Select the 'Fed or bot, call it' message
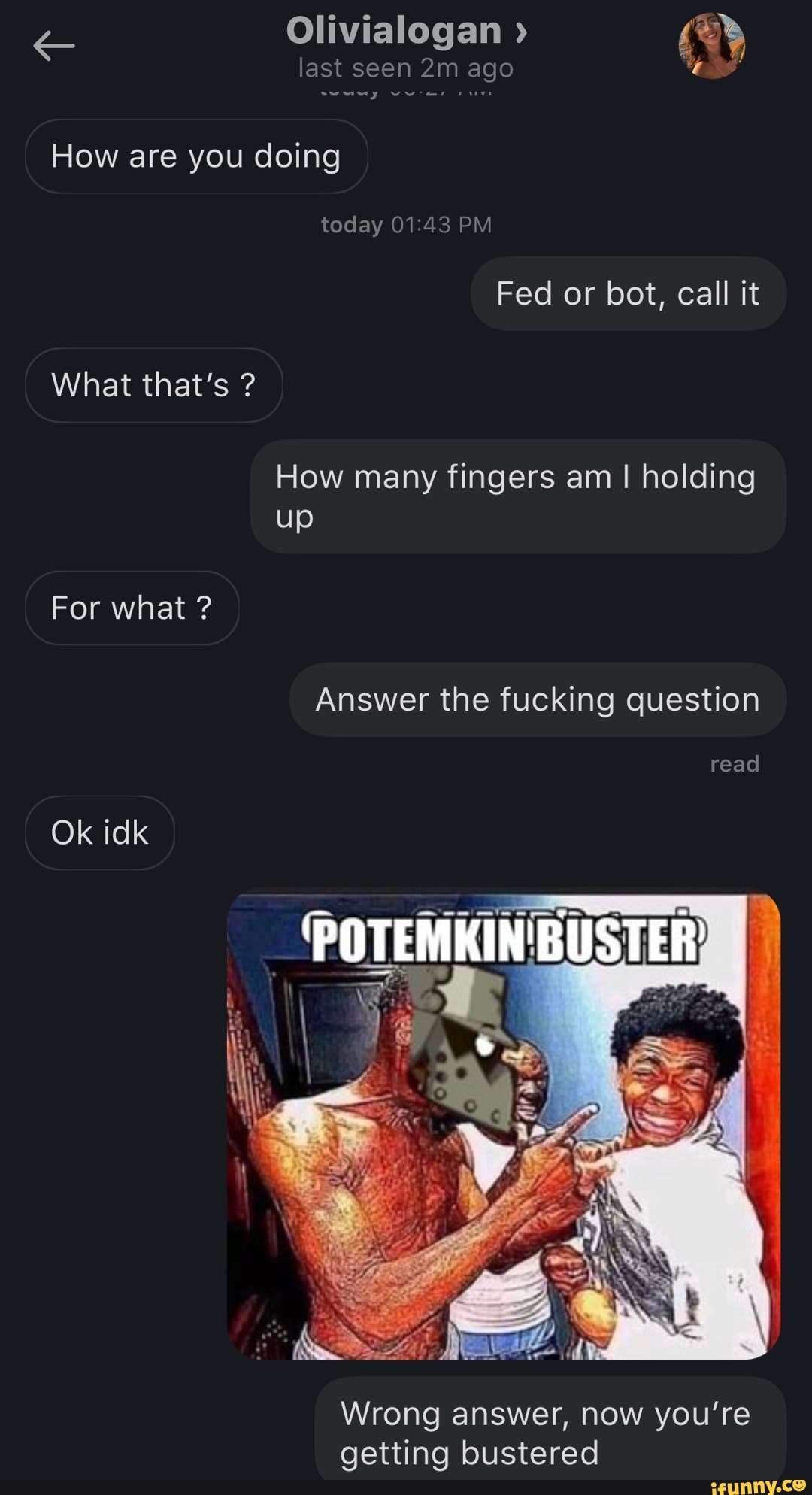Viewport: 812px width, 1495px height. click(628, 293)
